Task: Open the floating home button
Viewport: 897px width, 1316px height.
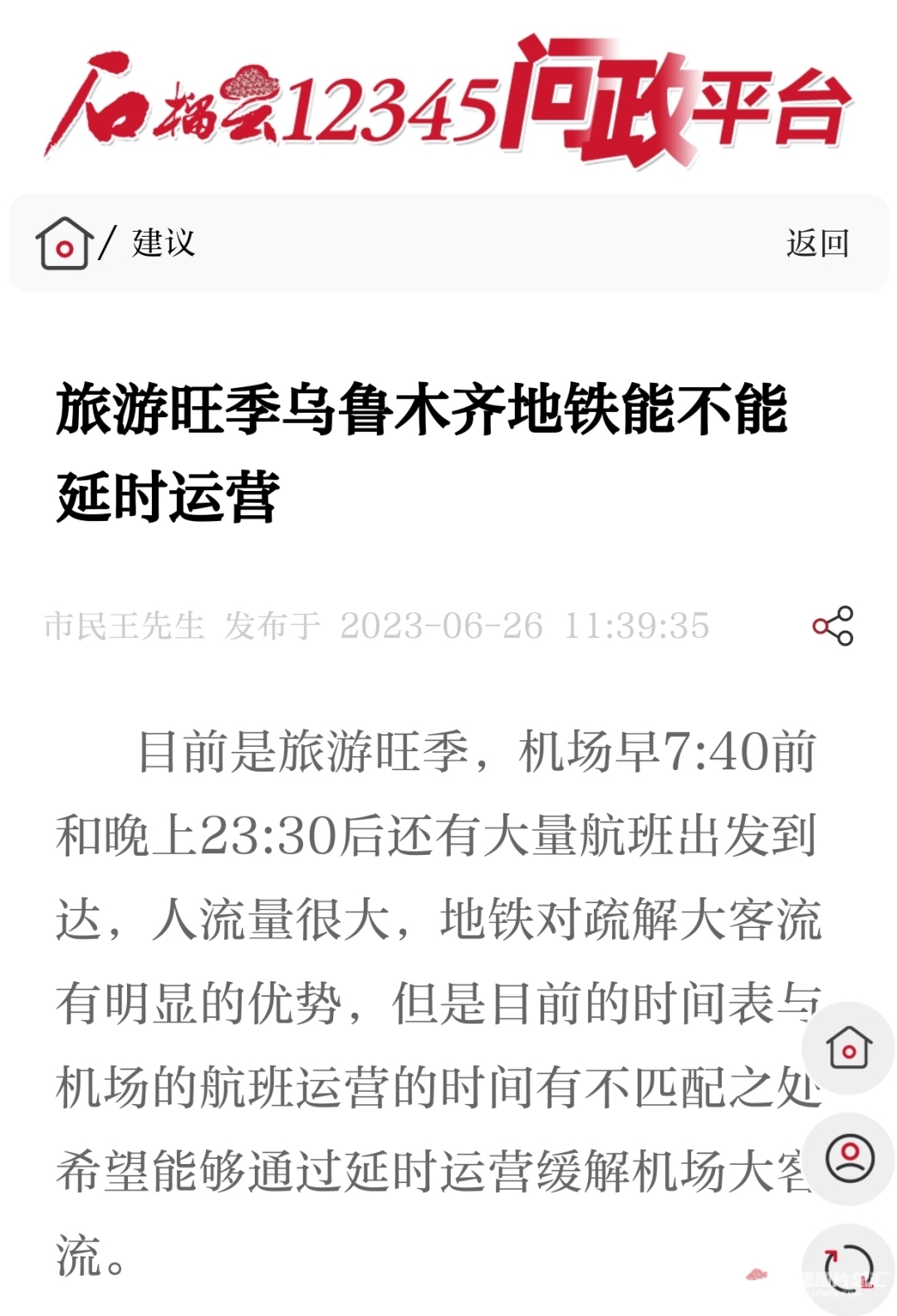Action: click(x=849, y=1048)
